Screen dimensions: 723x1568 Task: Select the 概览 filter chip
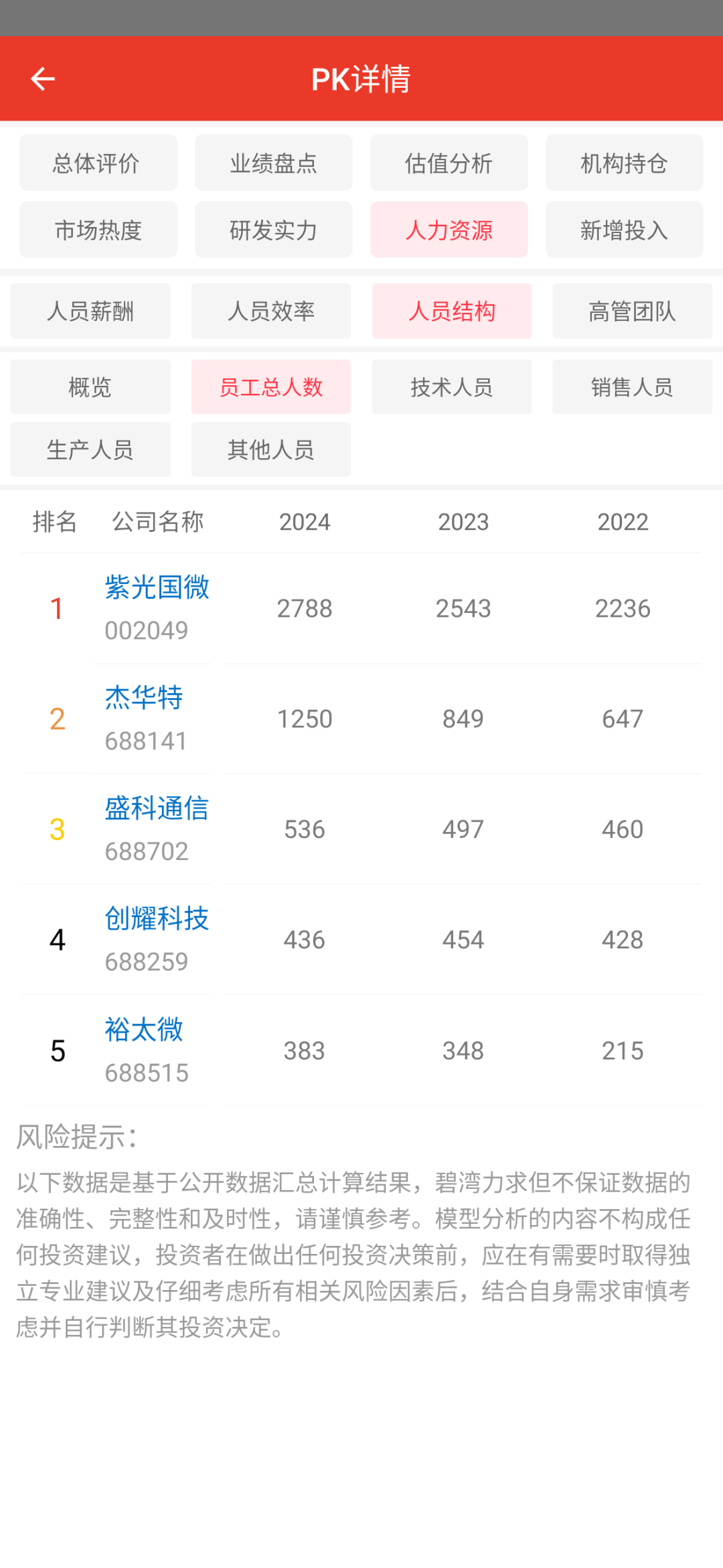click(90, 386)
